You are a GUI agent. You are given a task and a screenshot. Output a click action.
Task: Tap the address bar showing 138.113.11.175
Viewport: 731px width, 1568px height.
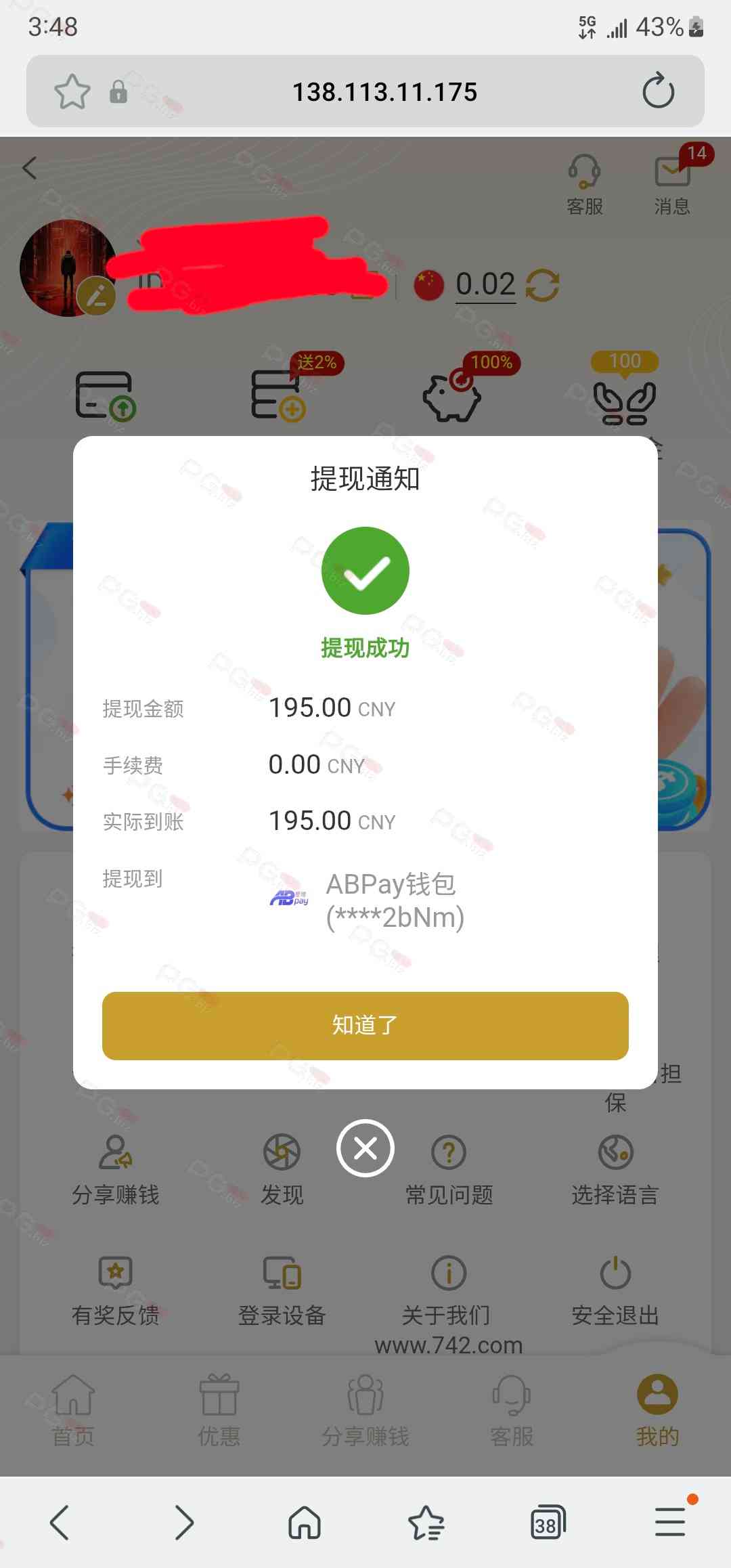[x=384, y=91]
